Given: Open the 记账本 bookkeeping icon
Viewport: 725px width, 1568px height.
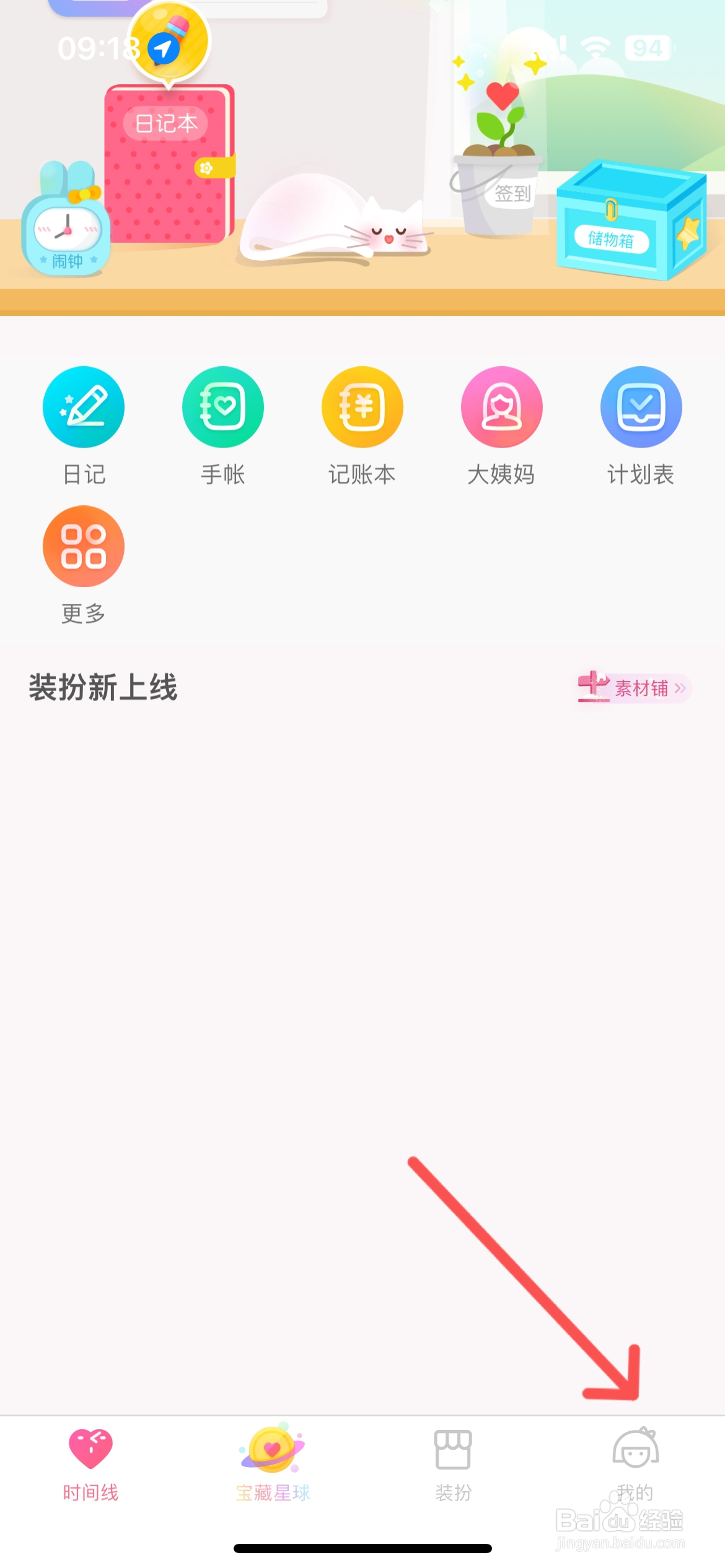Looking at the screenshot, I should coord(362,407).
